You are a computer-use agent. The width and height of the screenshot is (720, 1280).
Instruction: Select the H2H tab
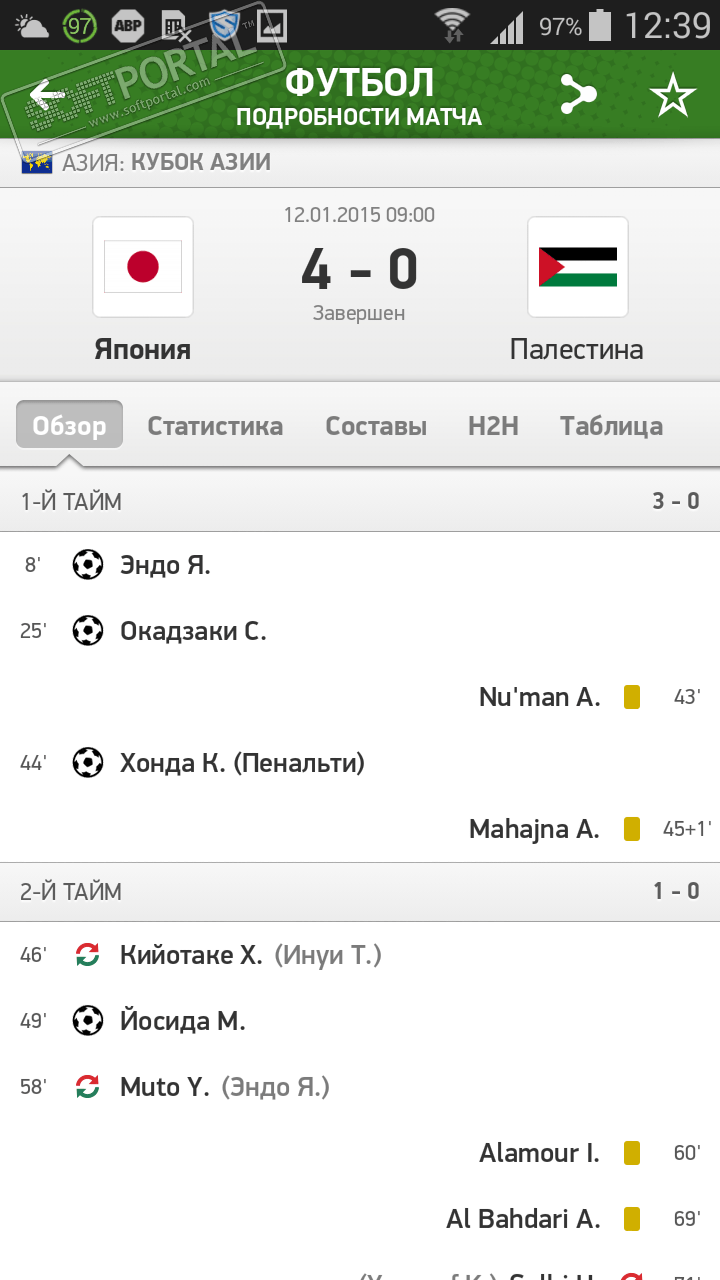[493, 426]
